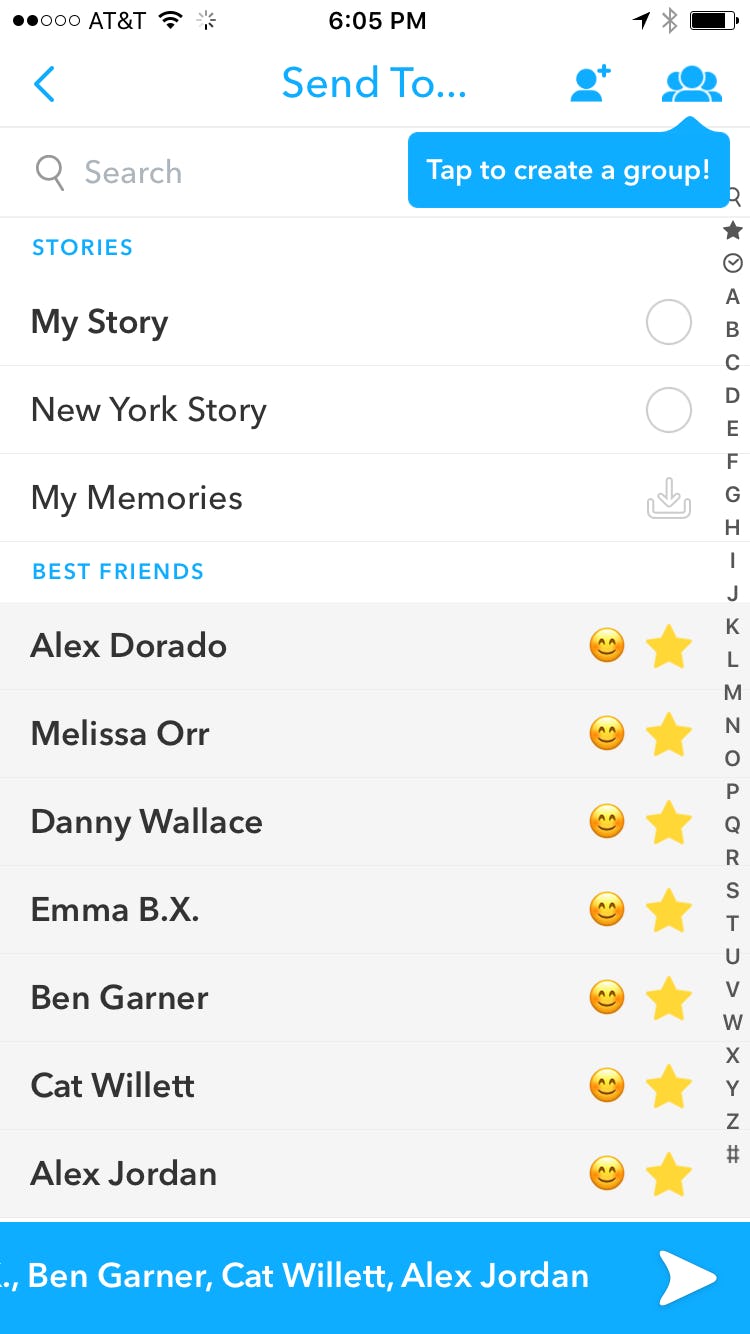This screenshot has height=1334, width=750.
Task: Jump to recents via the clock index icon
Action: 732,263
